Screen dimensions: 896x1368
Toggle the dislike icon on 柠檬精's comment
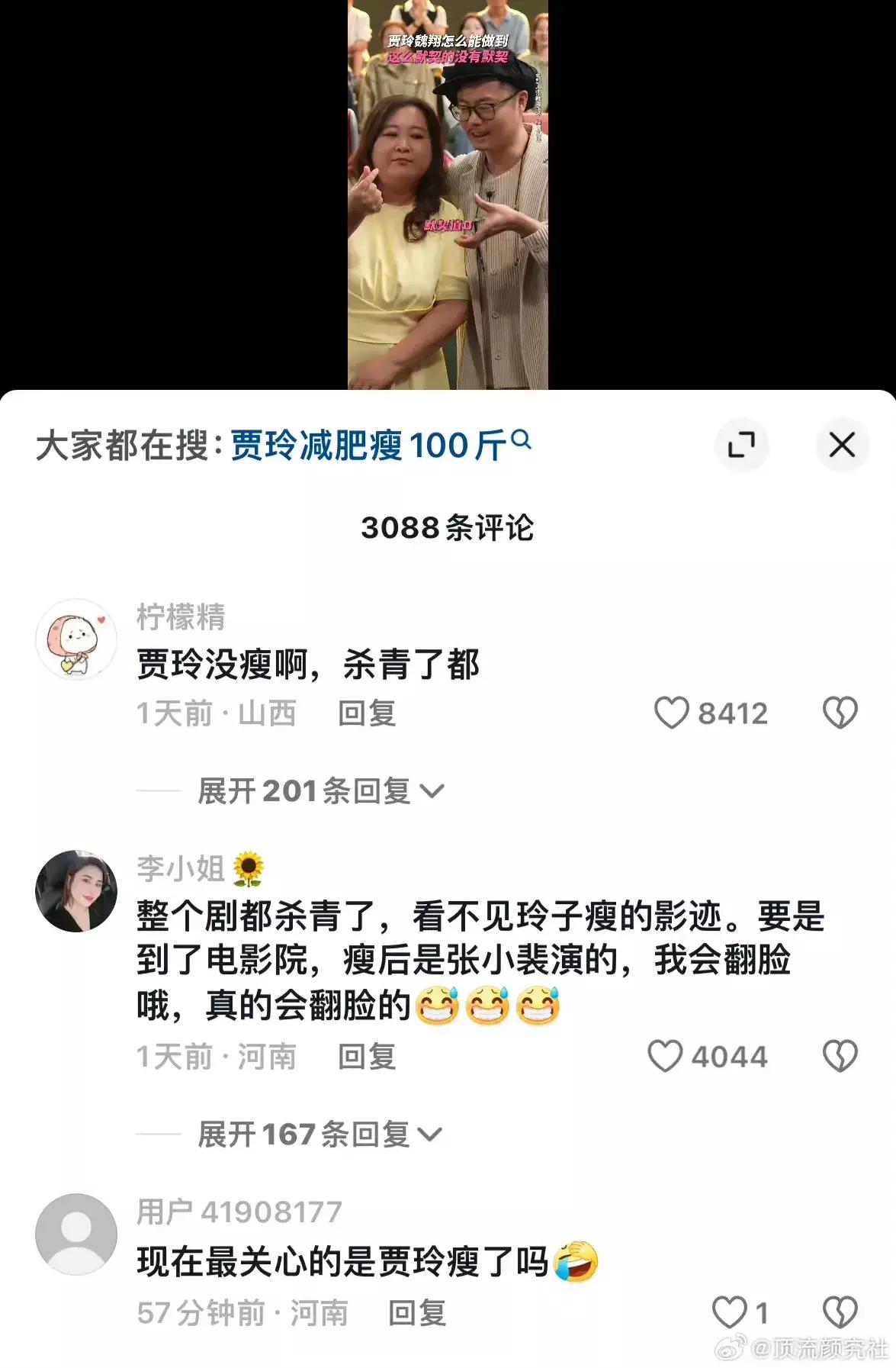842,713
